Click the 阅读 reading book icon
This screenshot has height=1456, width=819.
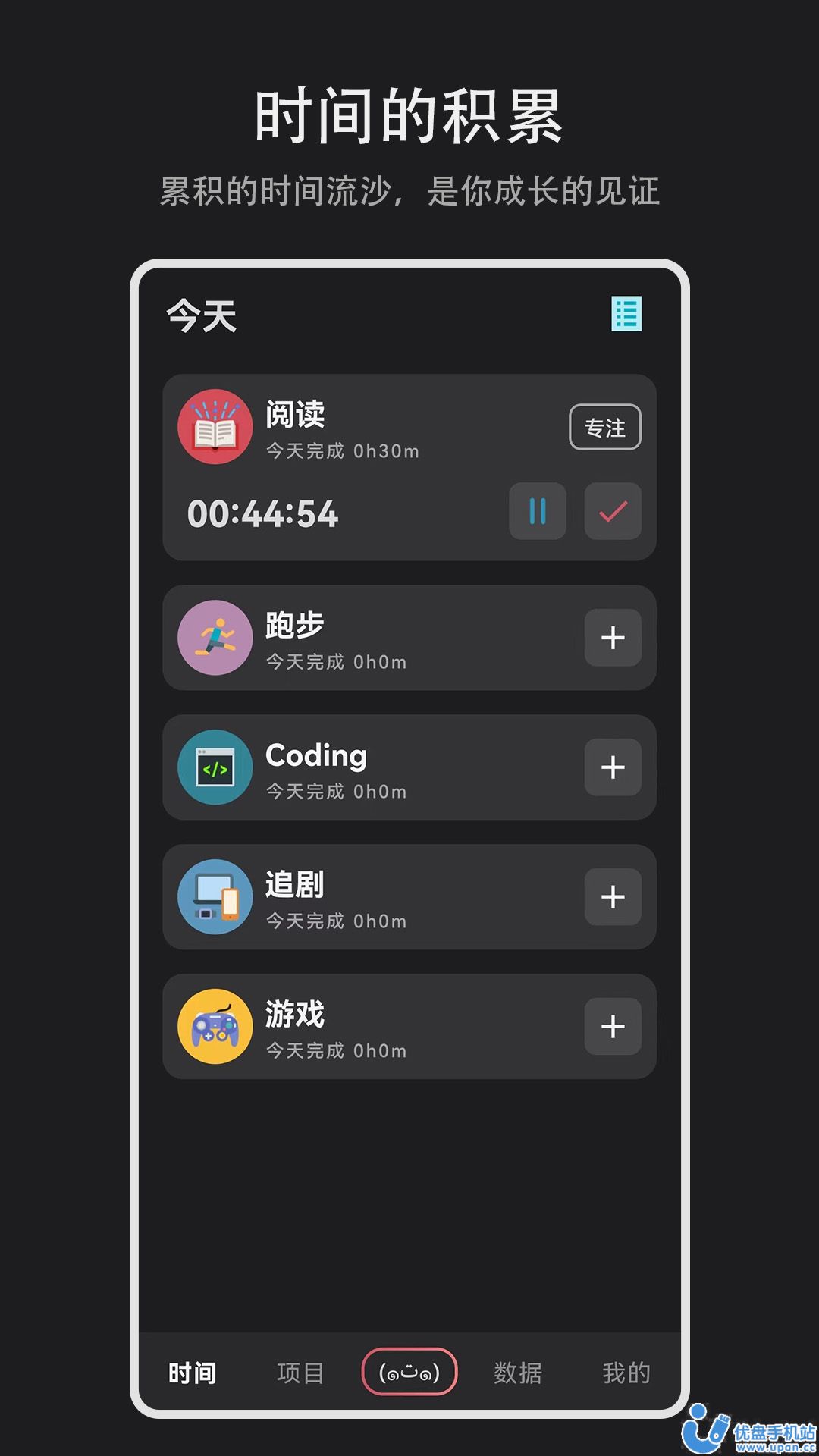point(215,426)
